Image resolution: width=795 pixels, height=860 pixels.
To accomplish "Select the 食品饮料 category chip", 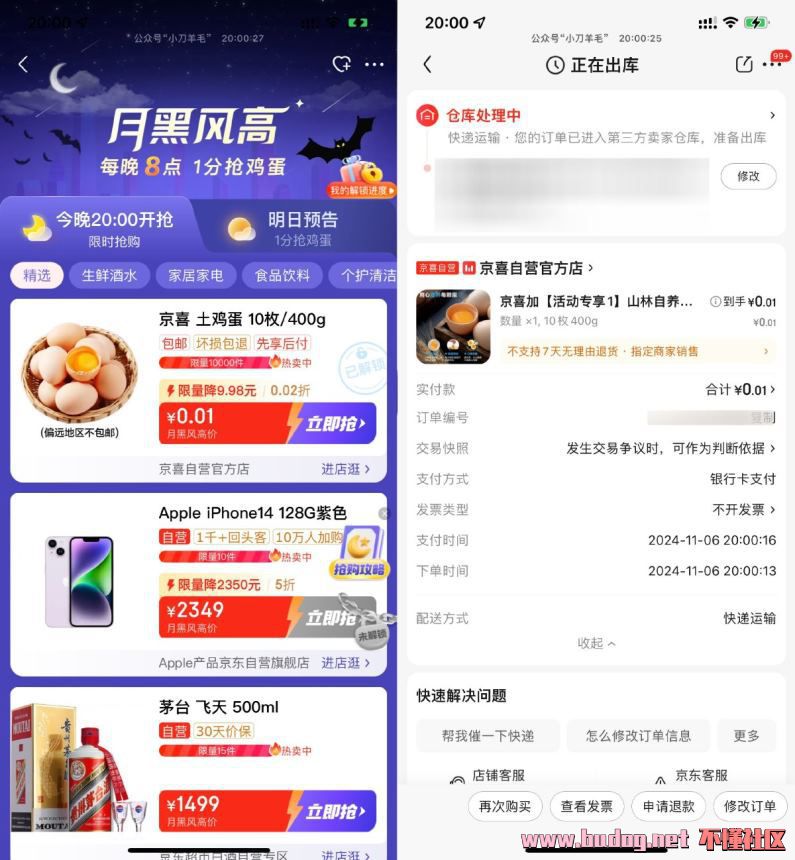I will [282, 275].
